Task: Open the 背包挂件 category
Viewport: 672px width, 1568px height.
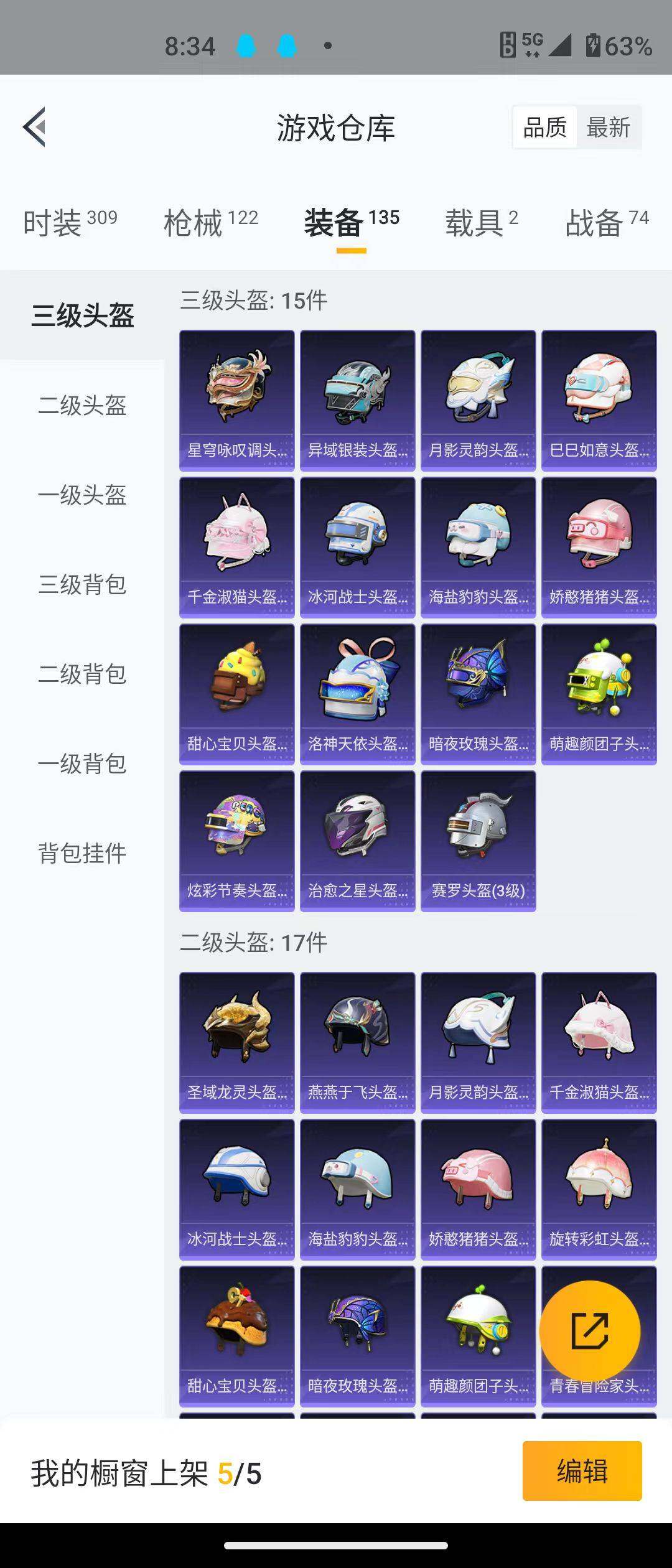Action: tap(82, 854)
